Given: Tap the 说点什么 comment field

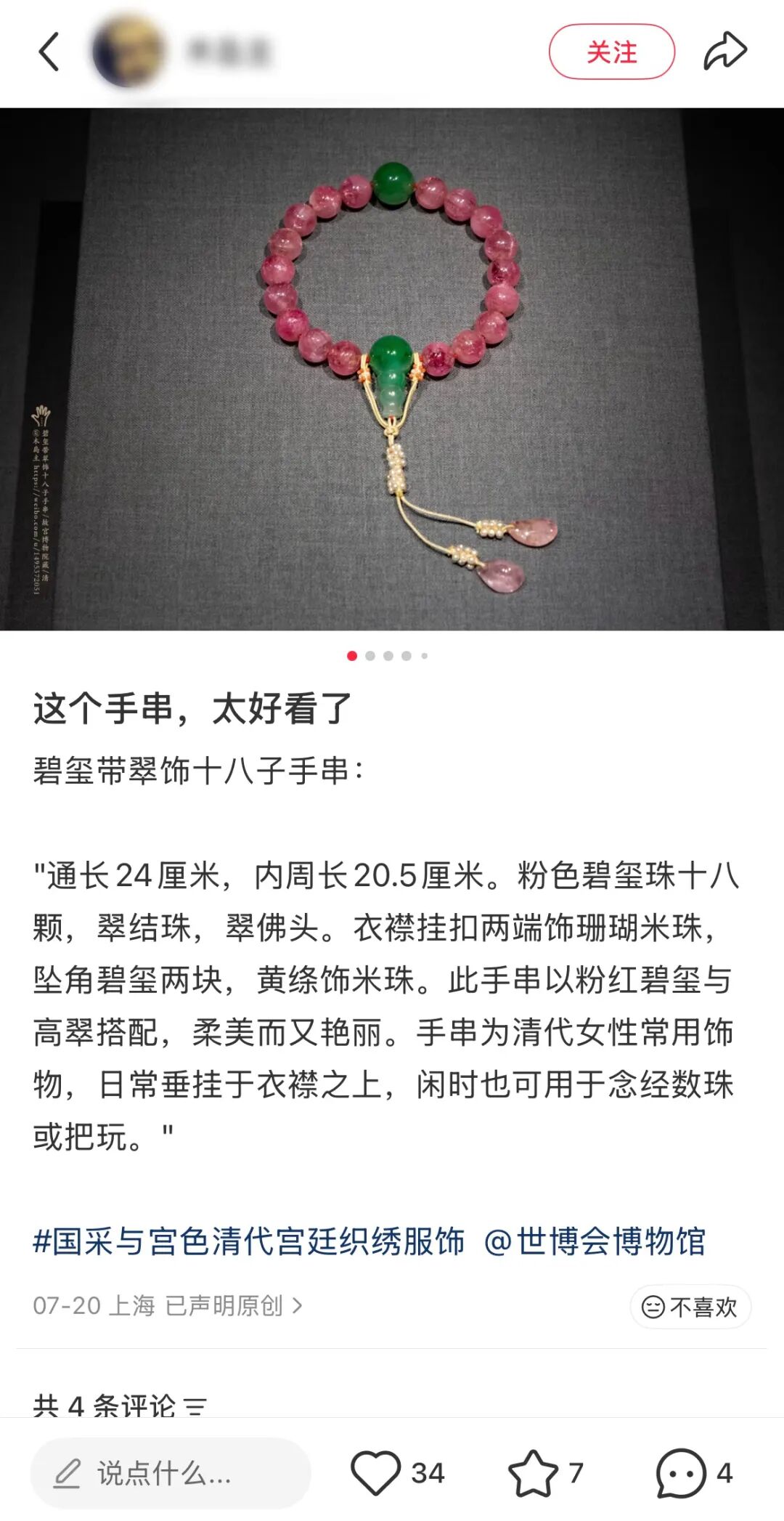Looking at the screenshot, I should pos(171,1473).
